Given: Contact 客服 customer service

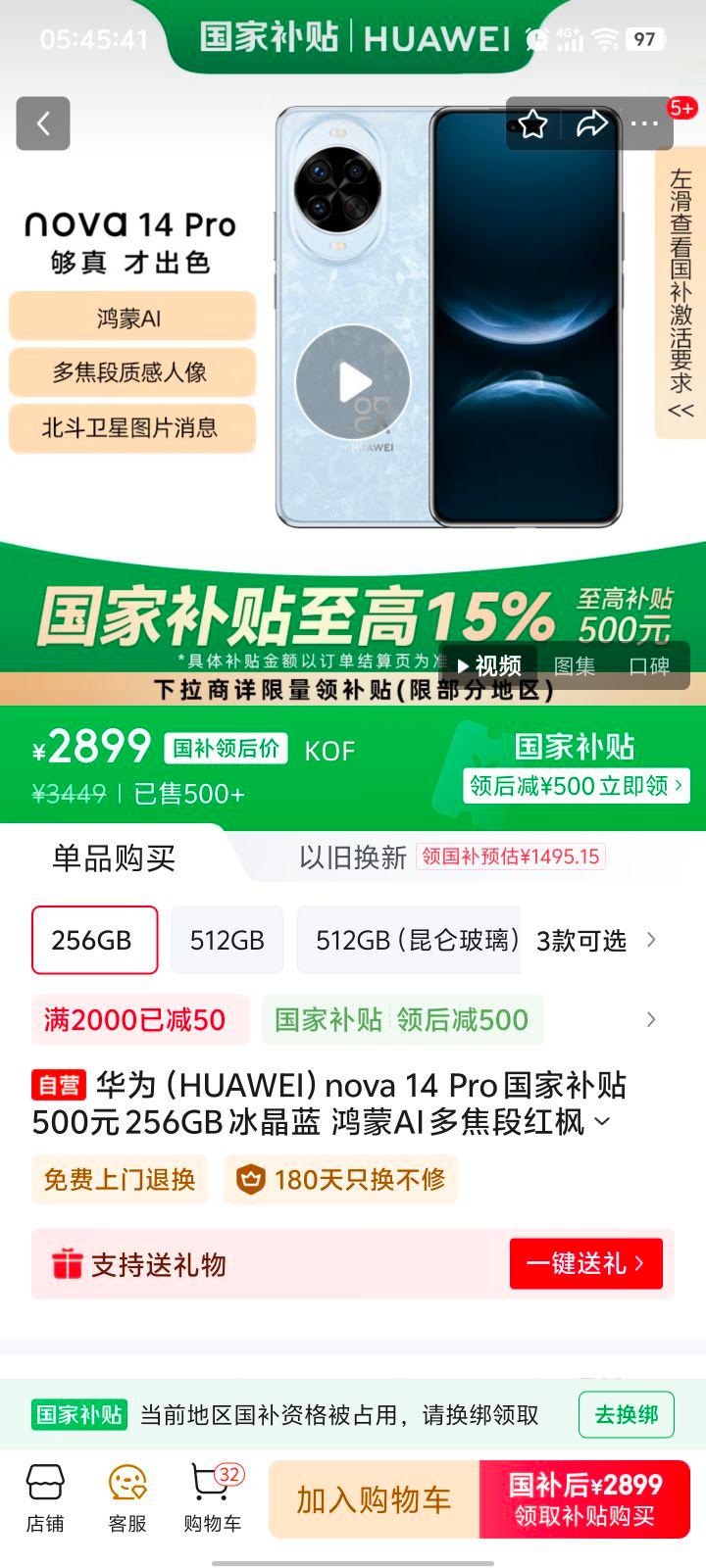Looking at the screenshot, I should tap(127, 1499).
